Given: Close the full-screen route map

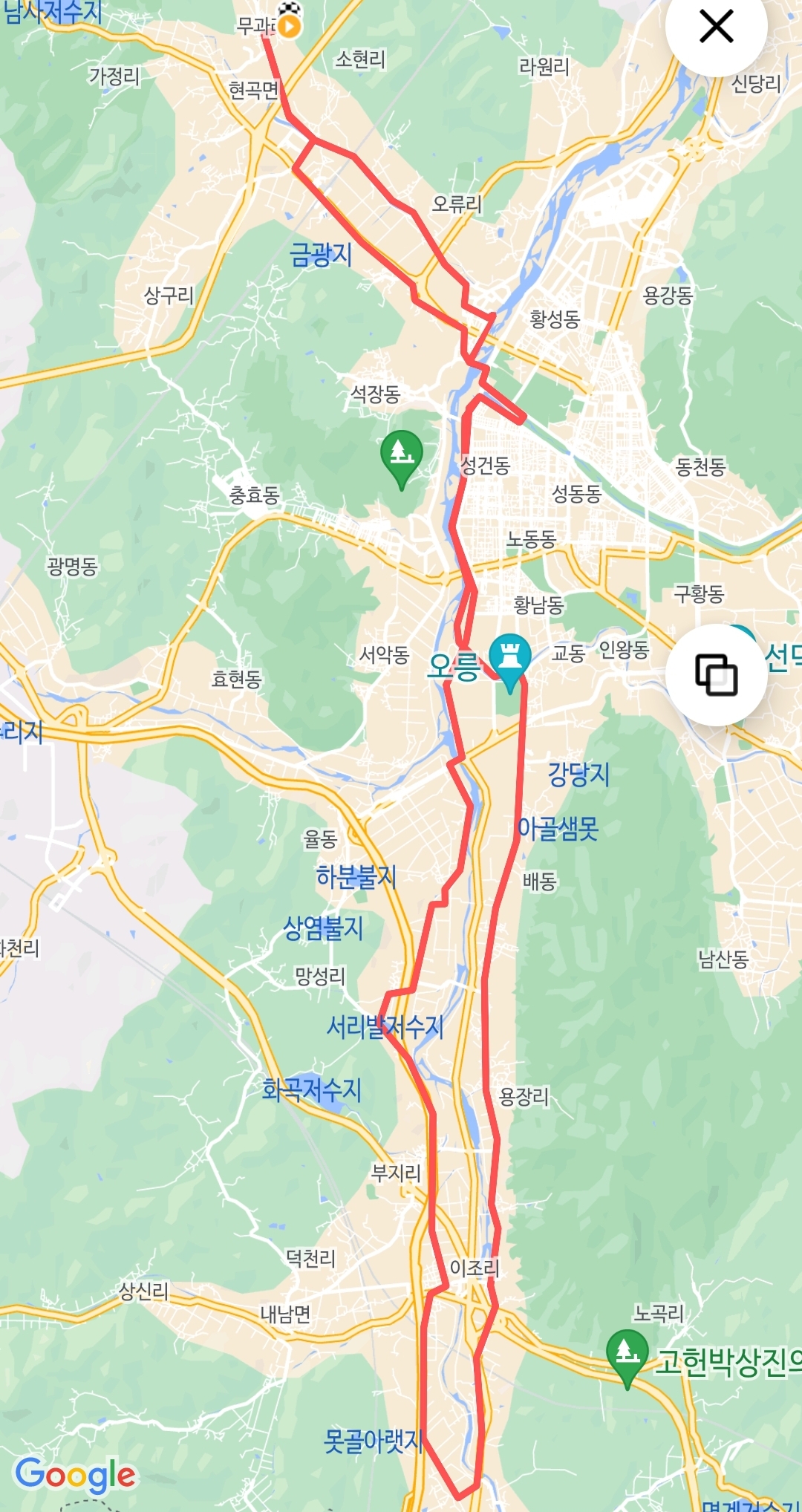Looking at the screenshot, I should point(716,27).
